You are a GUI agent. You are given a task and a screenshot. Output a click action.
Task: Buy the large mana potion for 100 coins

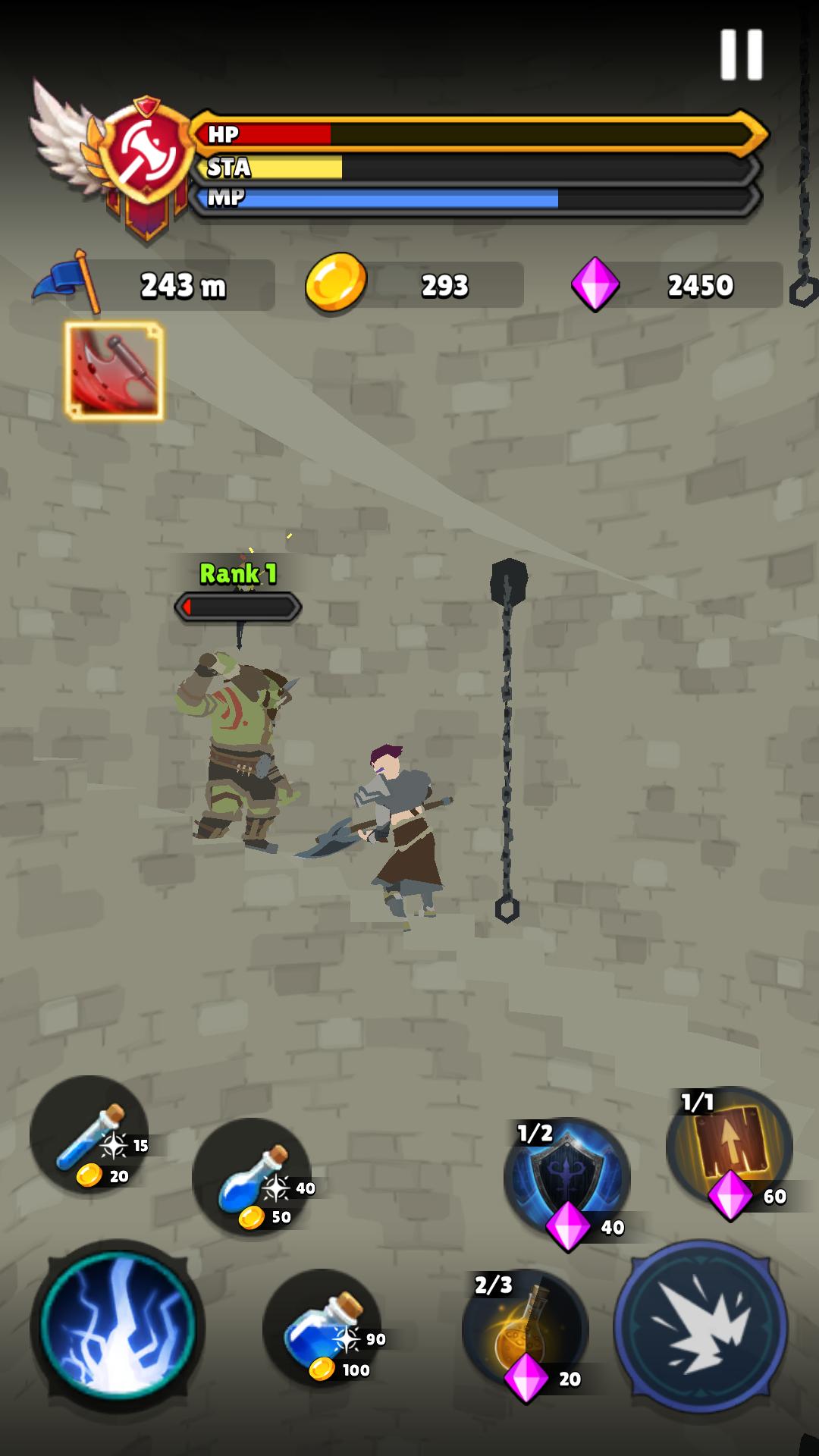point(322,1329)
